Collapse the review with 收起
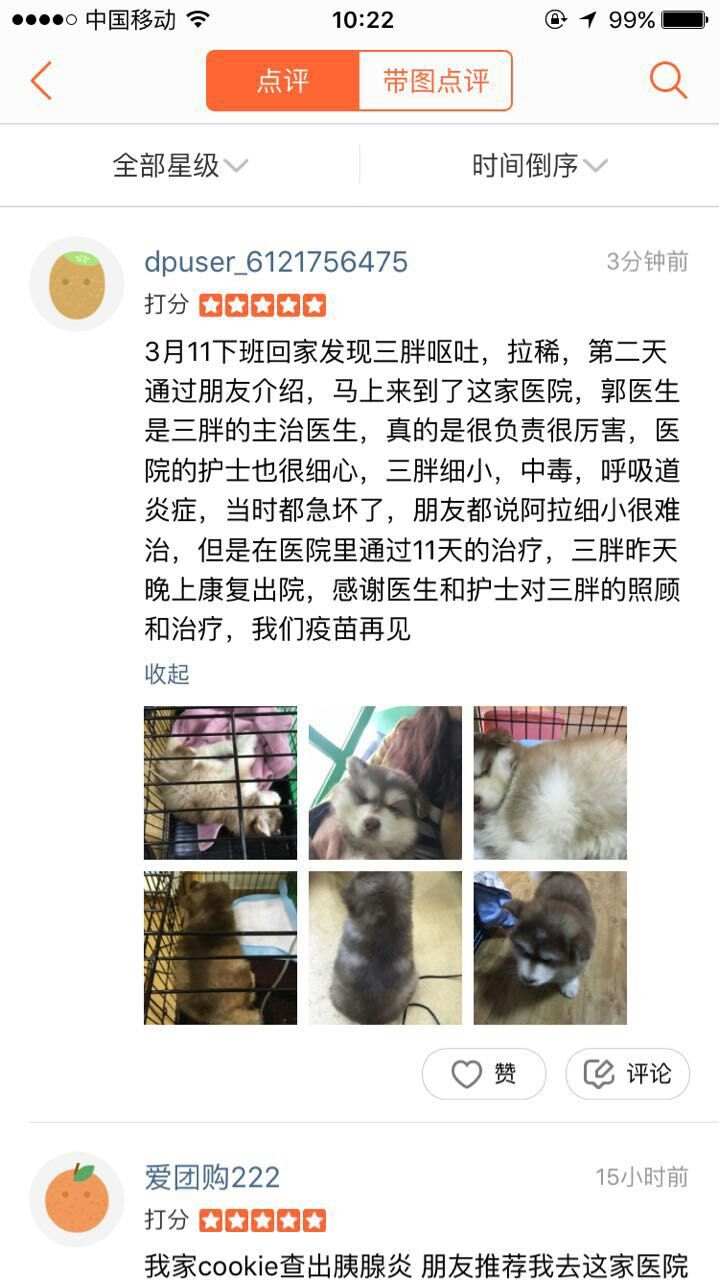 tap(167, 674)
